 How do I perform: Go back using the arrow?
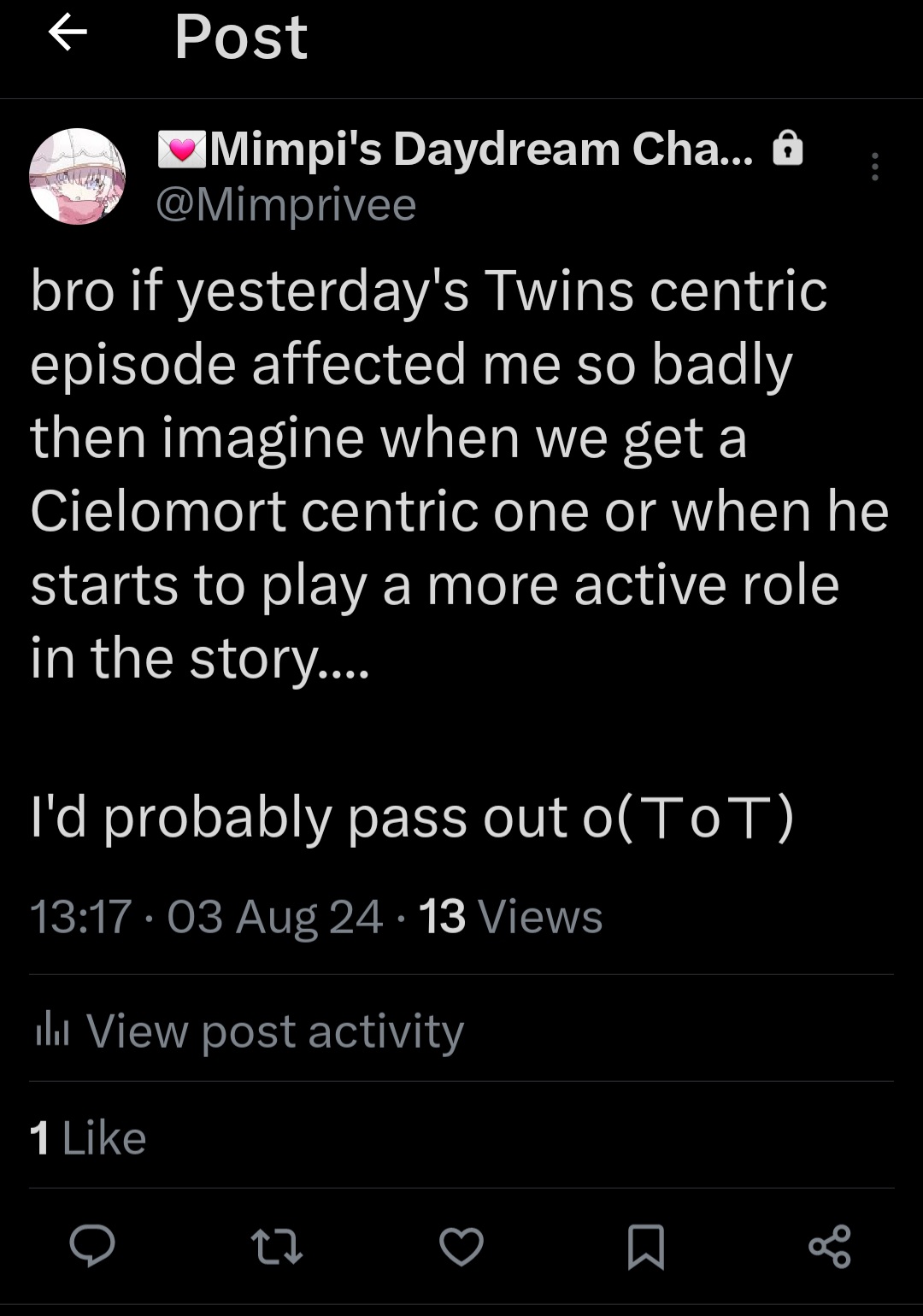68,33
